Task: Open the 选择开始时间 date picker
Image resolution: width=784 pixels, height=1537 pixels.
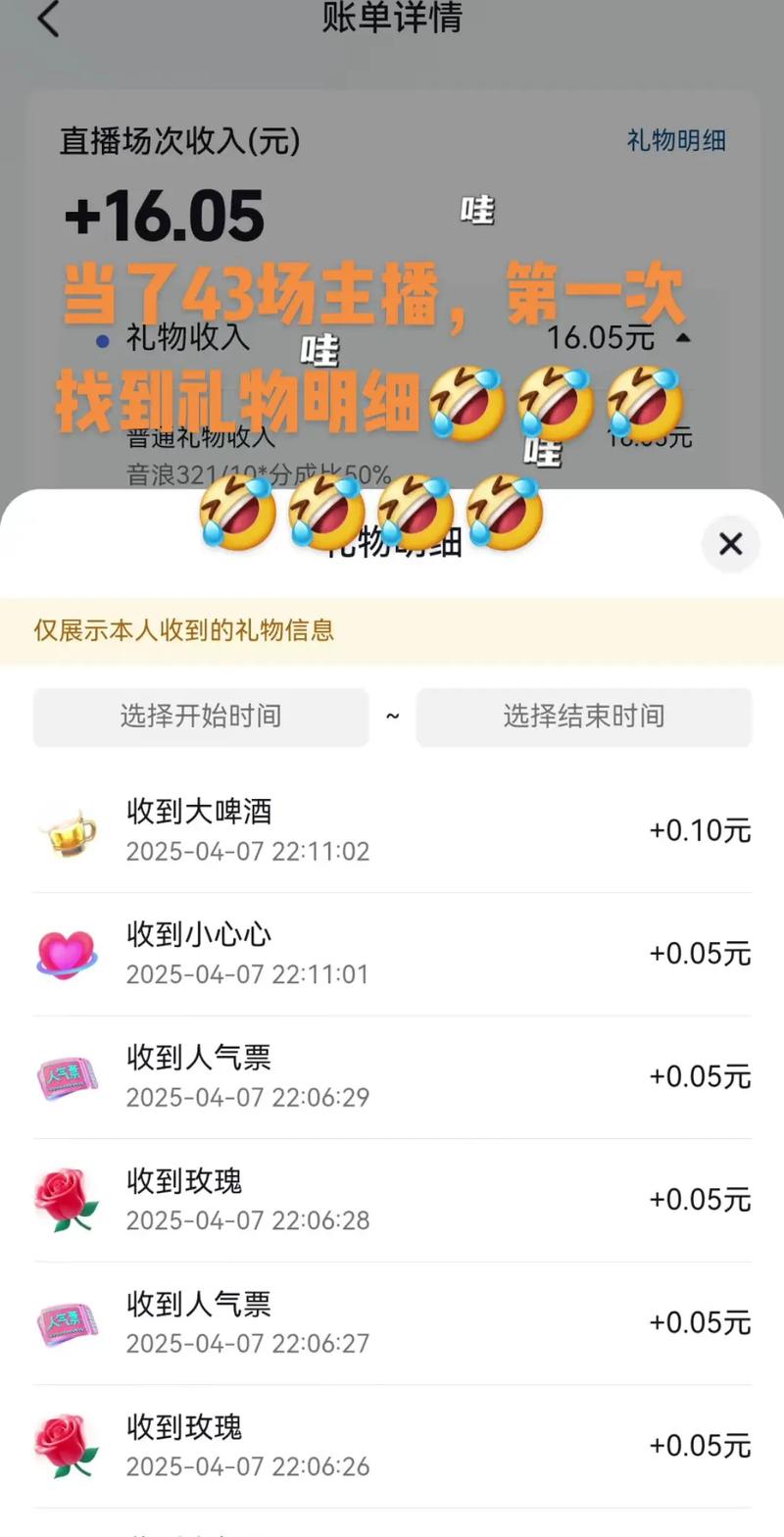Action: (201, 717)
